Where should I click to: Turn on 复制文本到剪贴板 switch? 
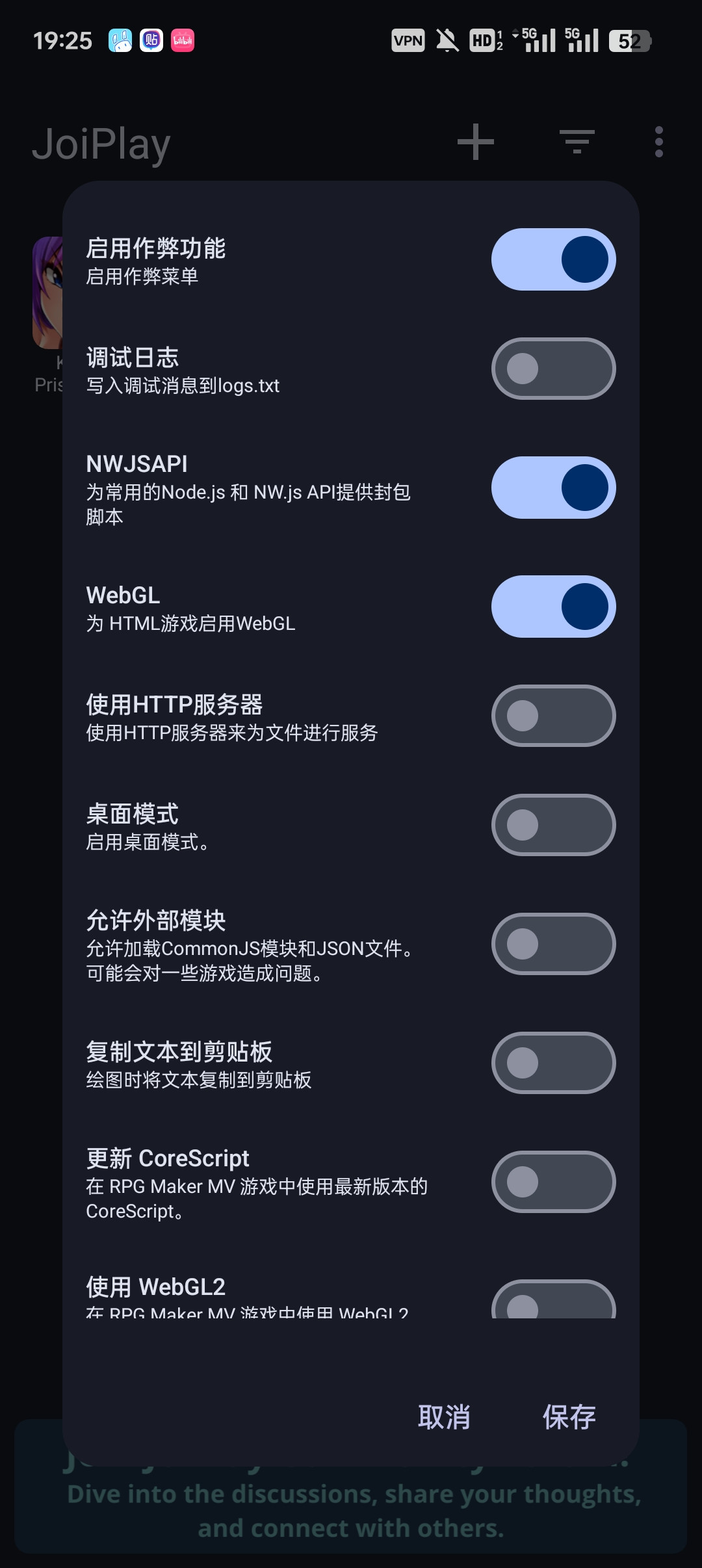tap(553, 1063)
